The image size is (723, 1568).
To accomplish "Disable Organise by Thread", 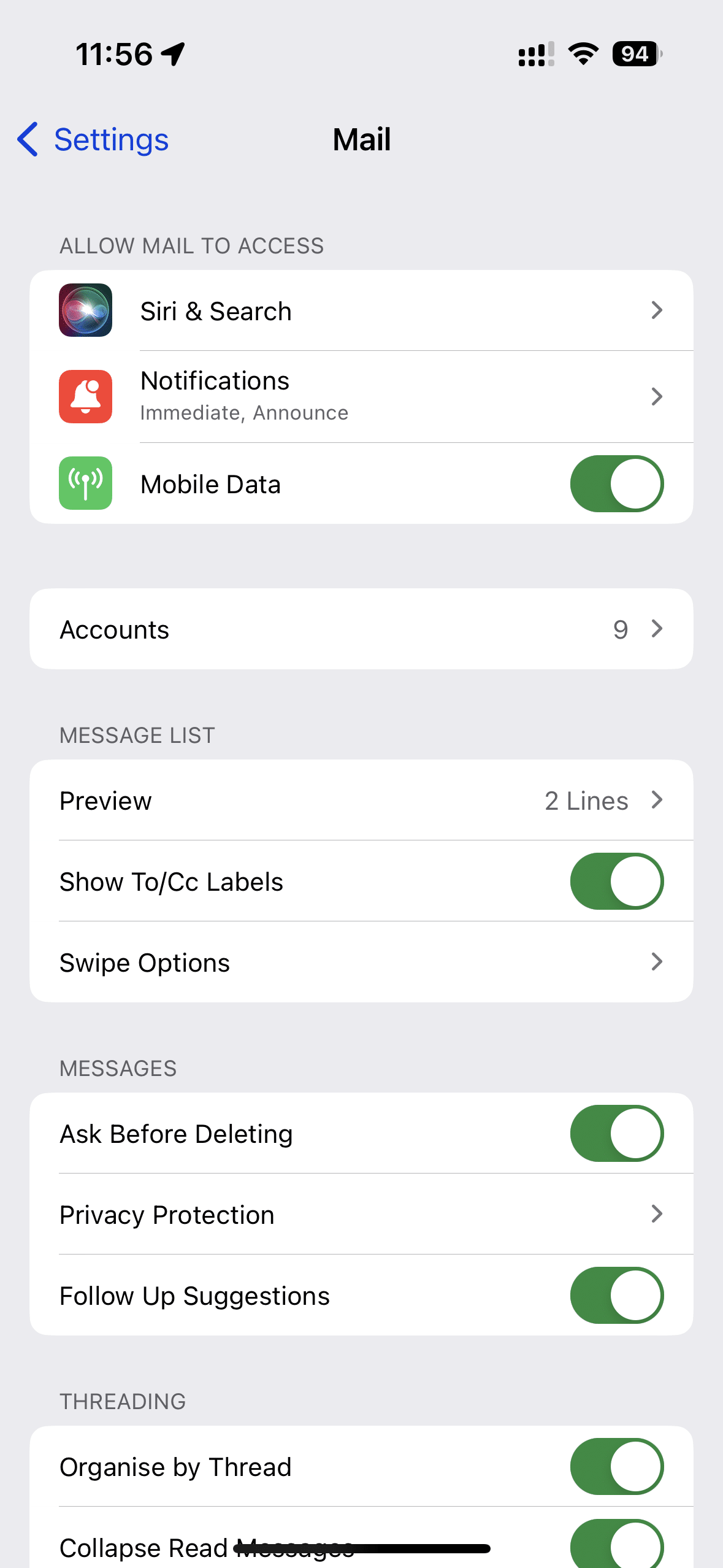I will (x=616, y=1466).
